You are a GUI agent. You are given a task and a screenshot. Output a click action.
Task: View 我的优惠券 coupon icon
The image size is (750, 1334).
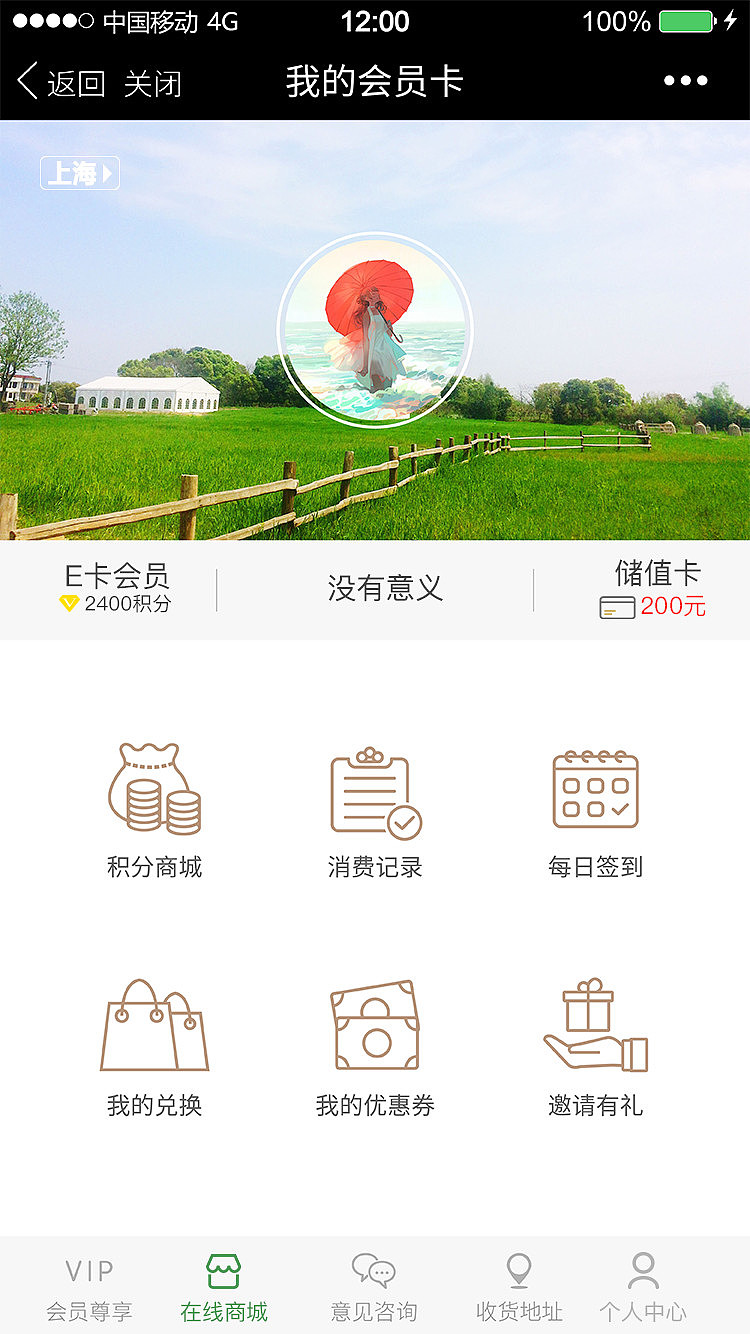[x=374, y=1025]
